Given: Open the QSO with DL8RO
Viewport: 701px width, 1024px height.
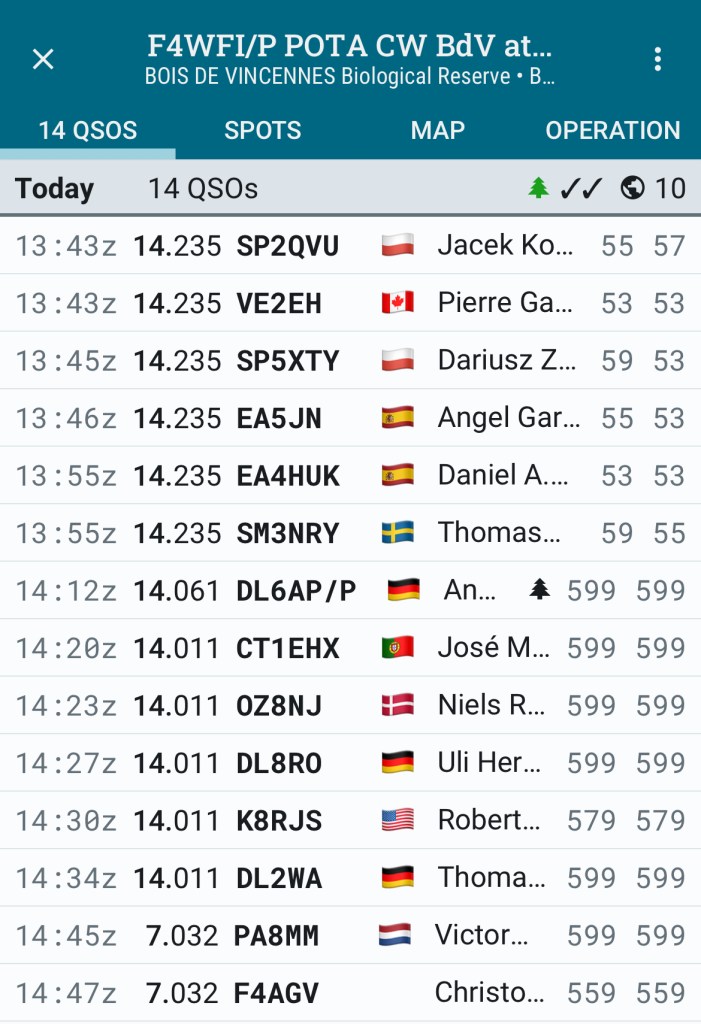Looking at the screenshot, I should click(350, 763).
